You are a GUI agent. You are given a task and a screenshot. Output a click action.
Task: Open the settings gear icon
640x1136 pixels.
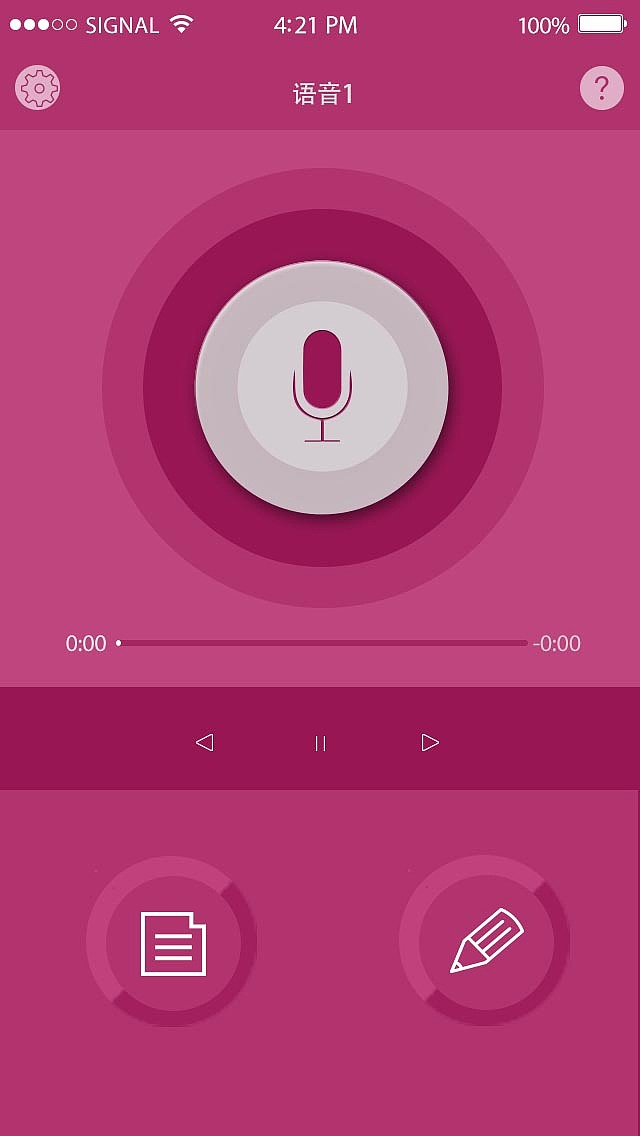[38, 88]
